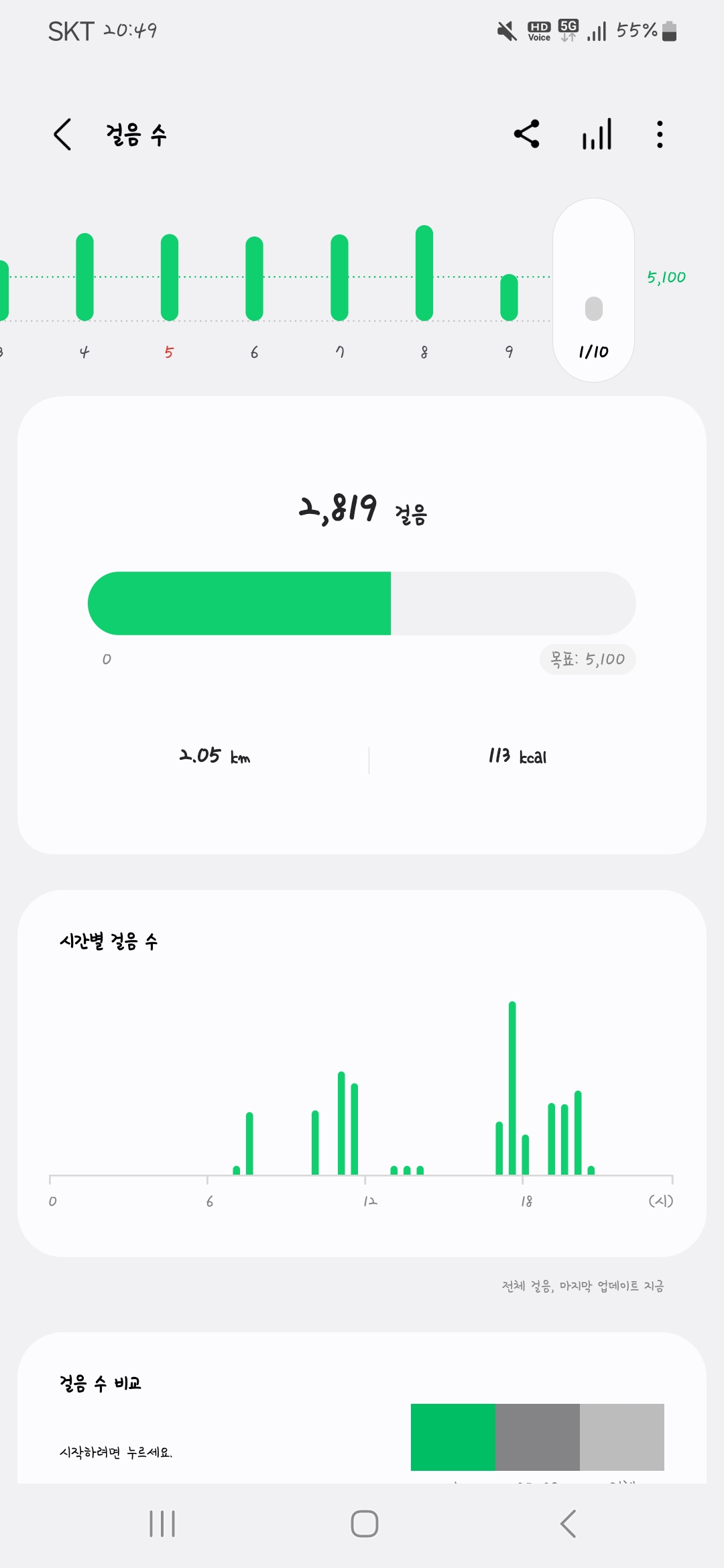Open recent apps from the navigation bar

click(x=162, y=1524)
